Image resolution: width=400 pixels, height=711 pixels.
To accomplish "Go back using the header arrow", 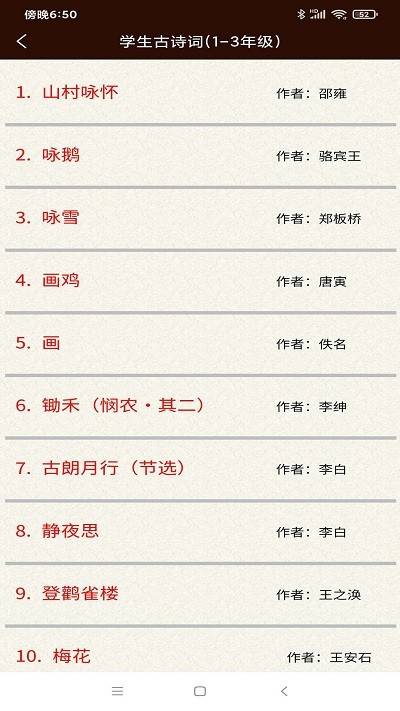I will point(22,41).
